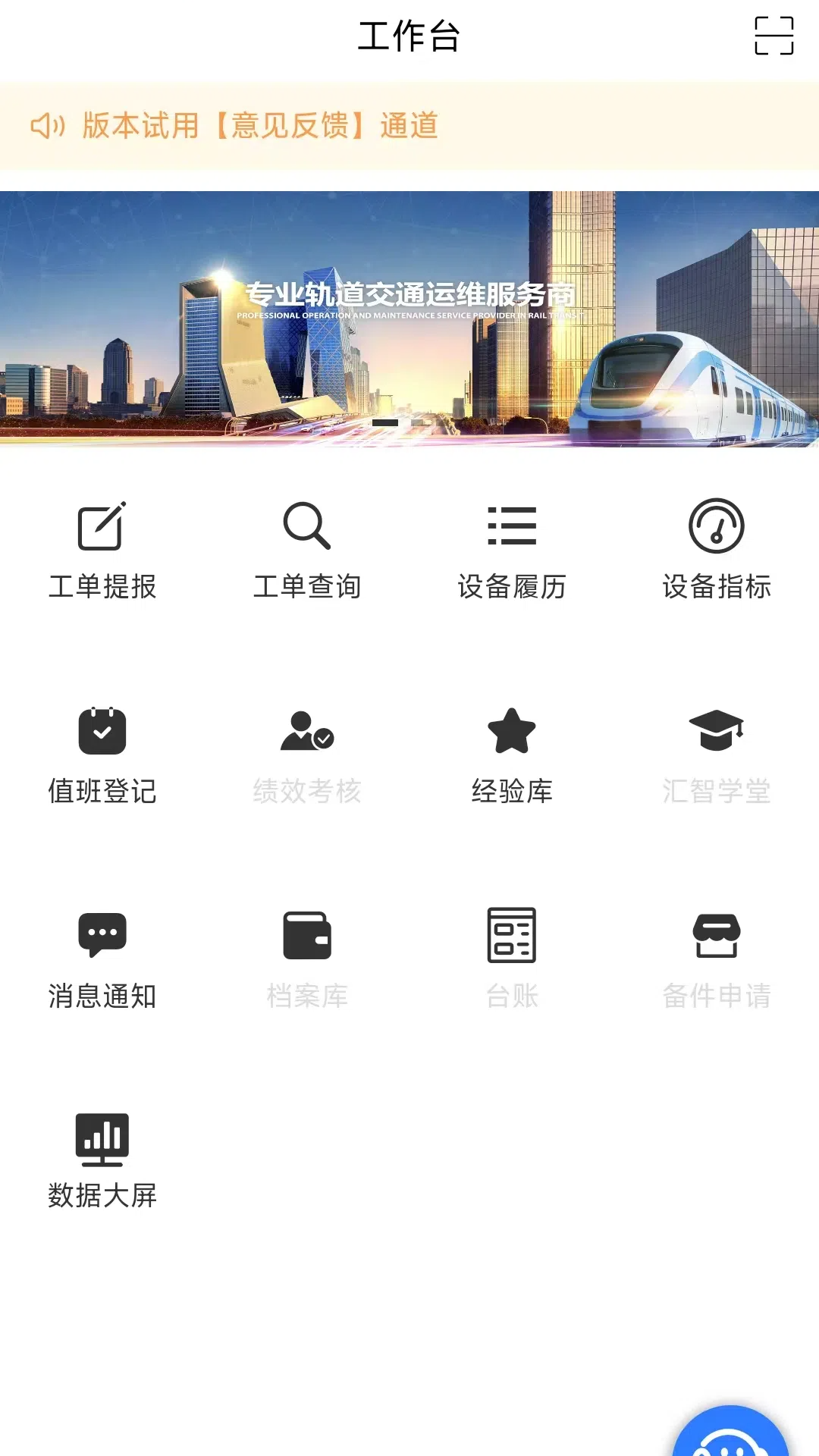Open the 档案库 archive wallet icon
The image size is (819, 1456).
(x=307, y=935)
